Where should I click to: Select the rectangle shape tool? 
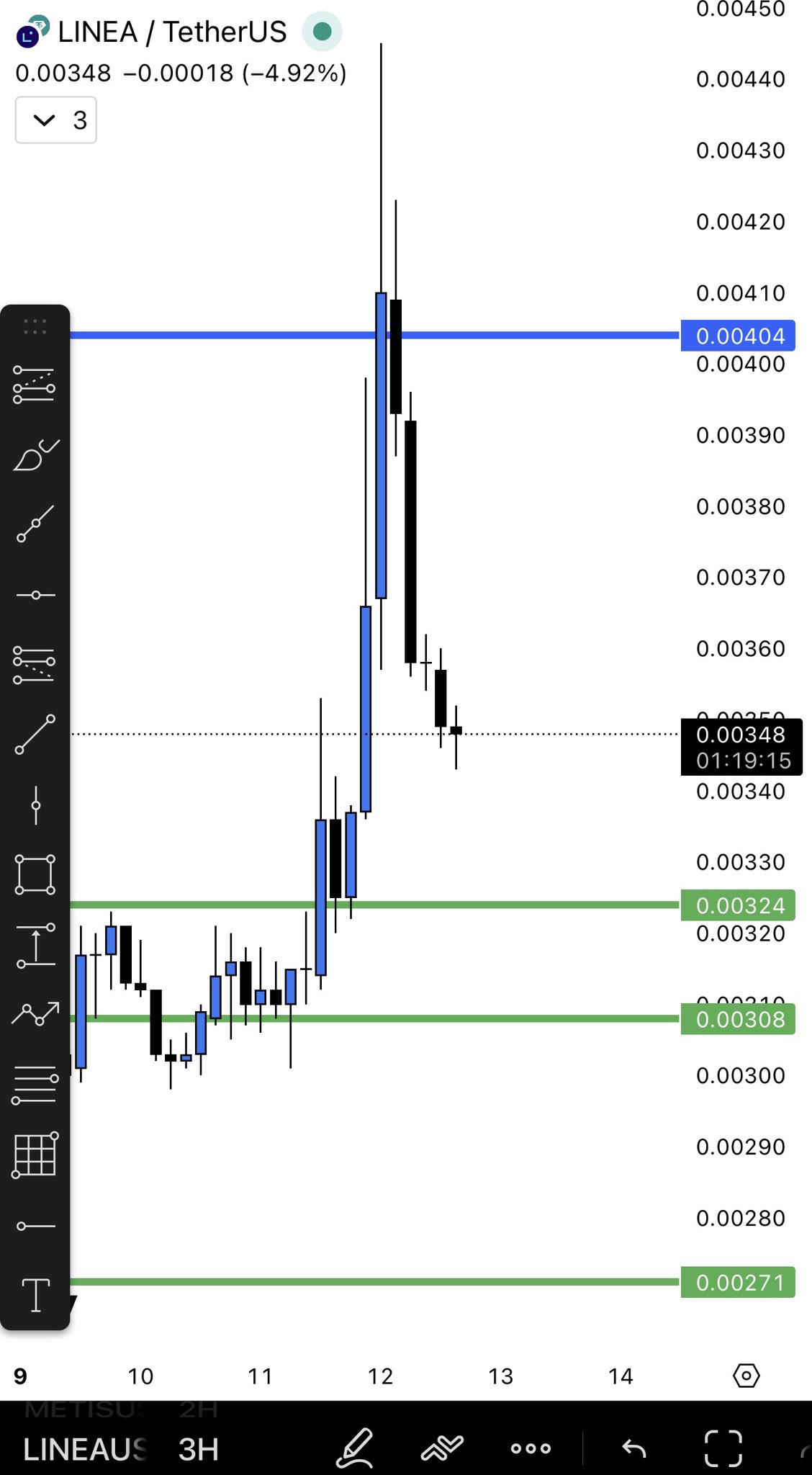coord(35,874)
